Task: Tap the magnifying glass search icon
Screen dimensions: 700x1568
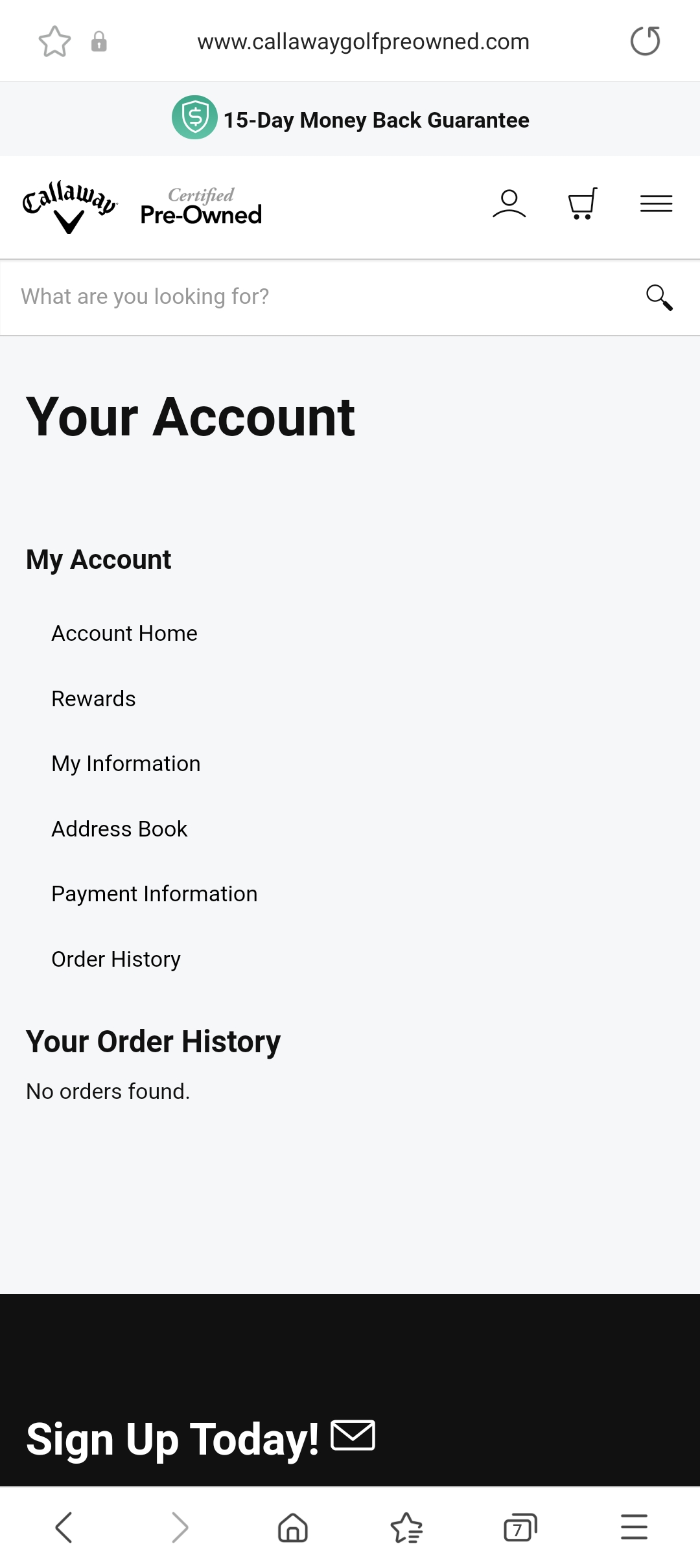Action: 659,297
